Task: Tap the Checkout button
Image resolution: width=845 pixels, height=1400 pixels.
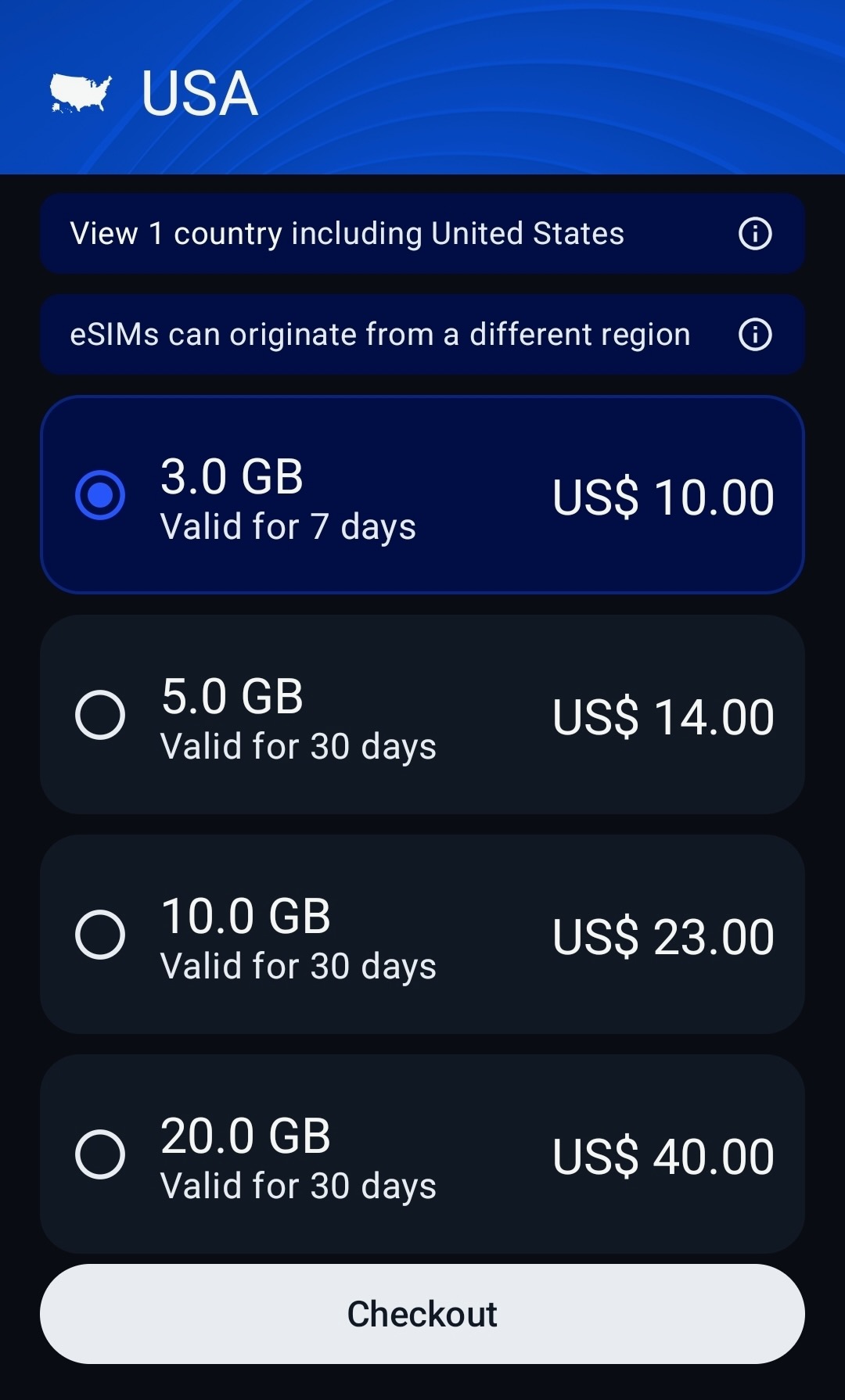Action: click(422, 1314)
